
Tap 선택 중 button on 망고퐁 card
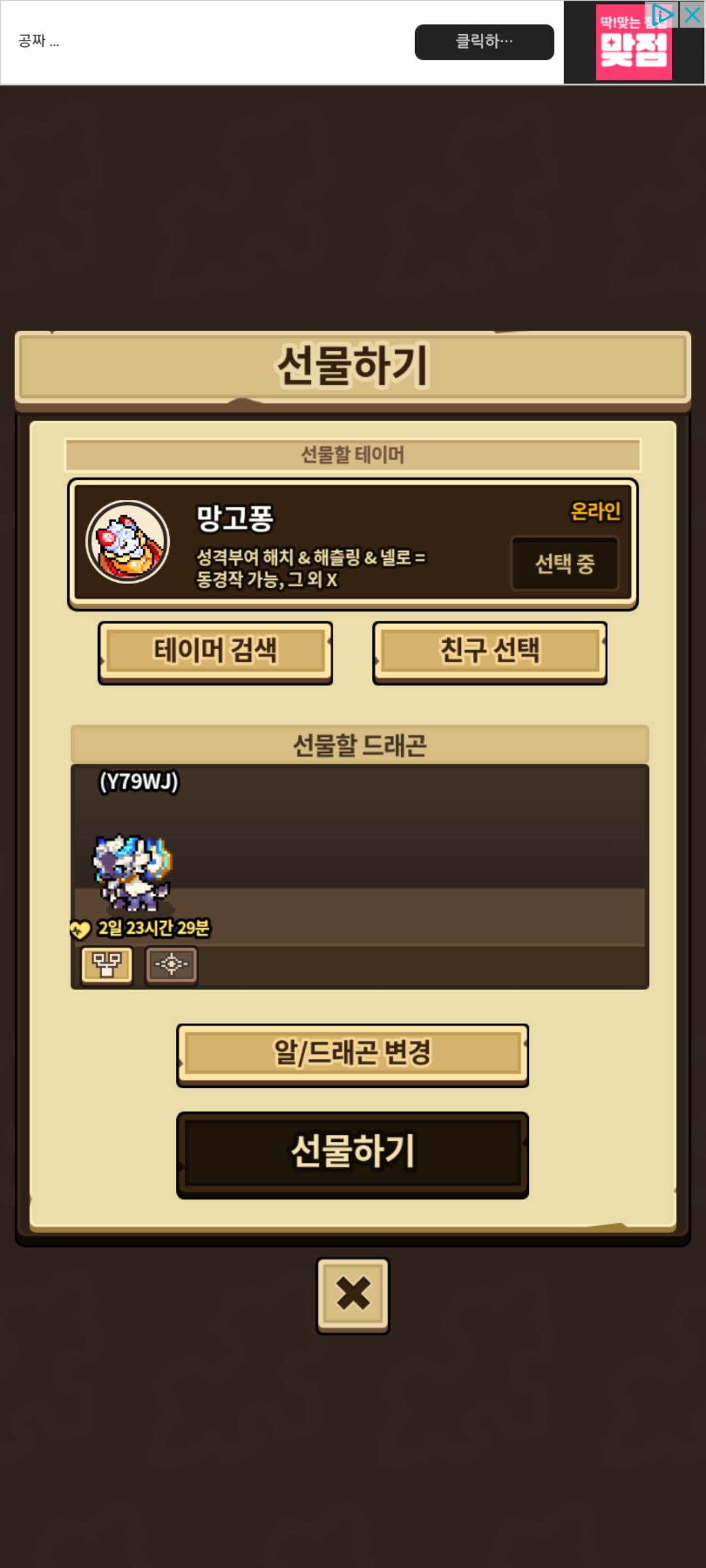point(565,563)
